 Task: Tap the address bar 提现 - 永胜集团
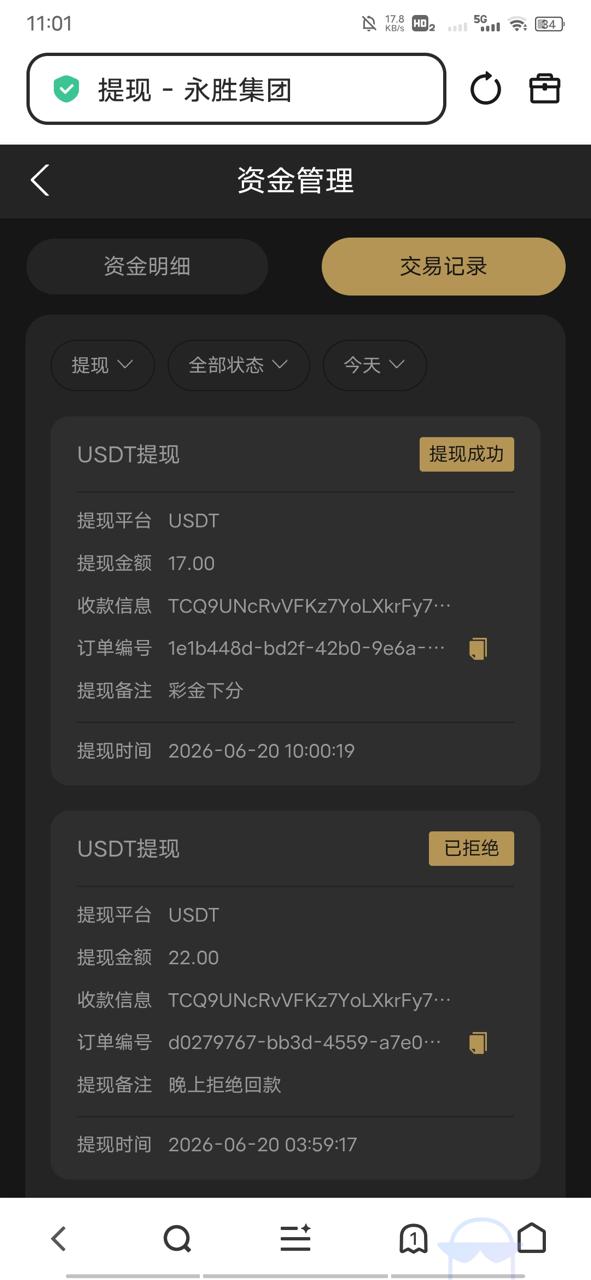click(x=236, y=89)
